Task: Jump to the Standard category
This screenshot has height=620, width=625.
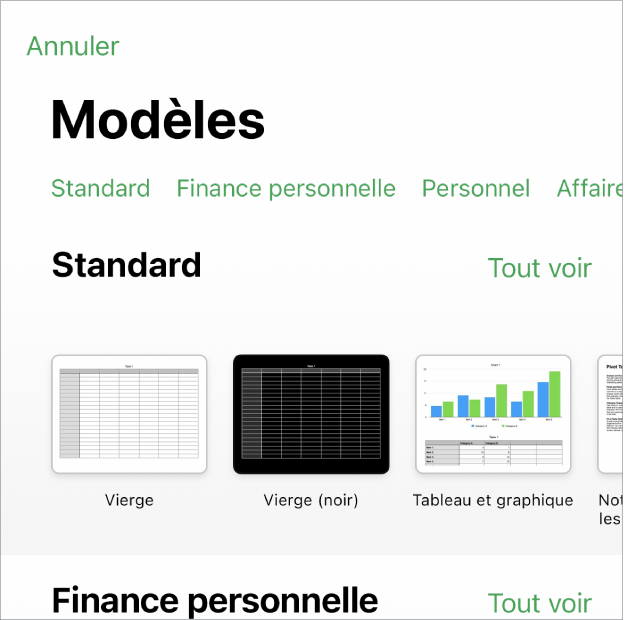Action: [100, 188]
